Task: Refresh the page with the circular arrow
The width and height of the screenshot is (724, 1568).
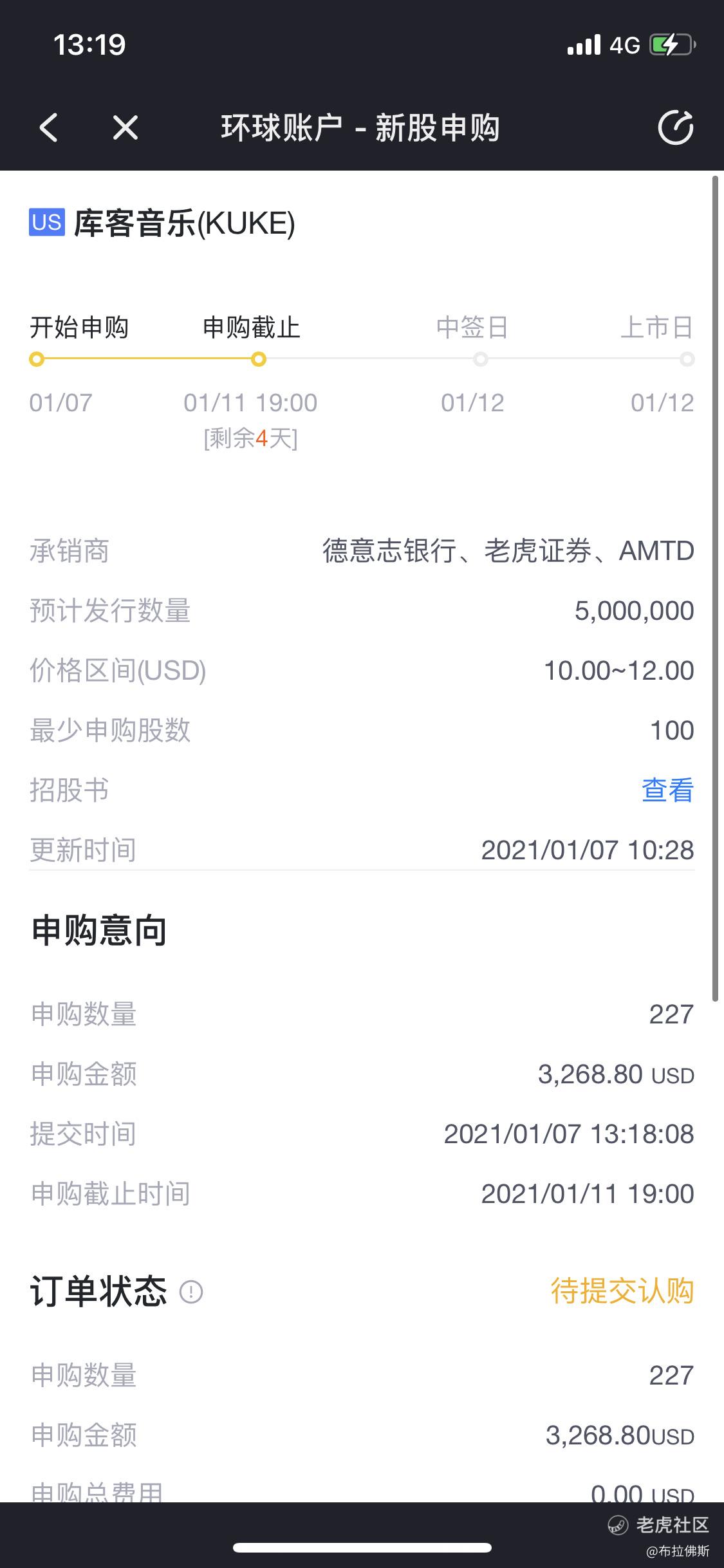Action: point(676,127)
